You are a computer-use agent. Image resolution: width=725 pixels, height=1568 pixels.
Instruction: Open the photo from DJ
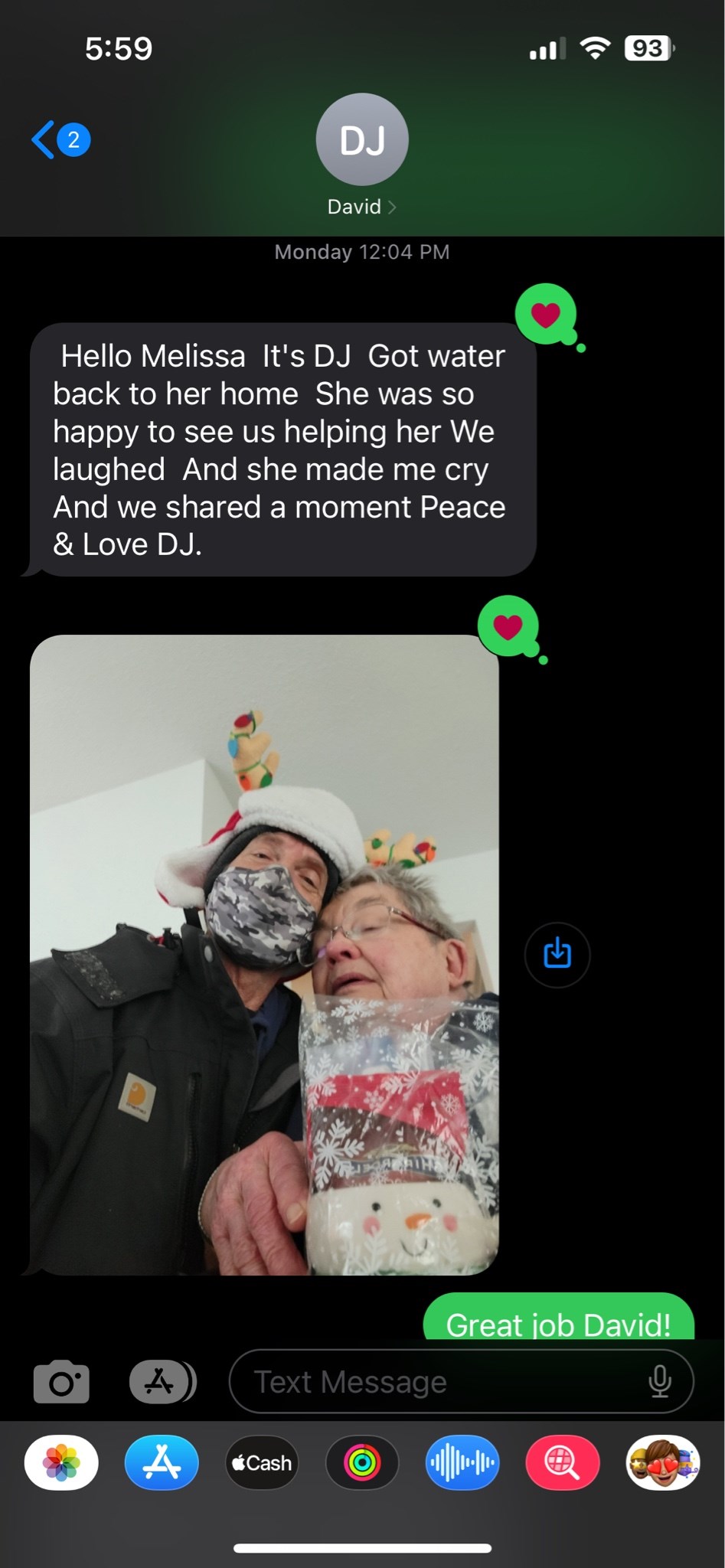[x=264, y=955]
